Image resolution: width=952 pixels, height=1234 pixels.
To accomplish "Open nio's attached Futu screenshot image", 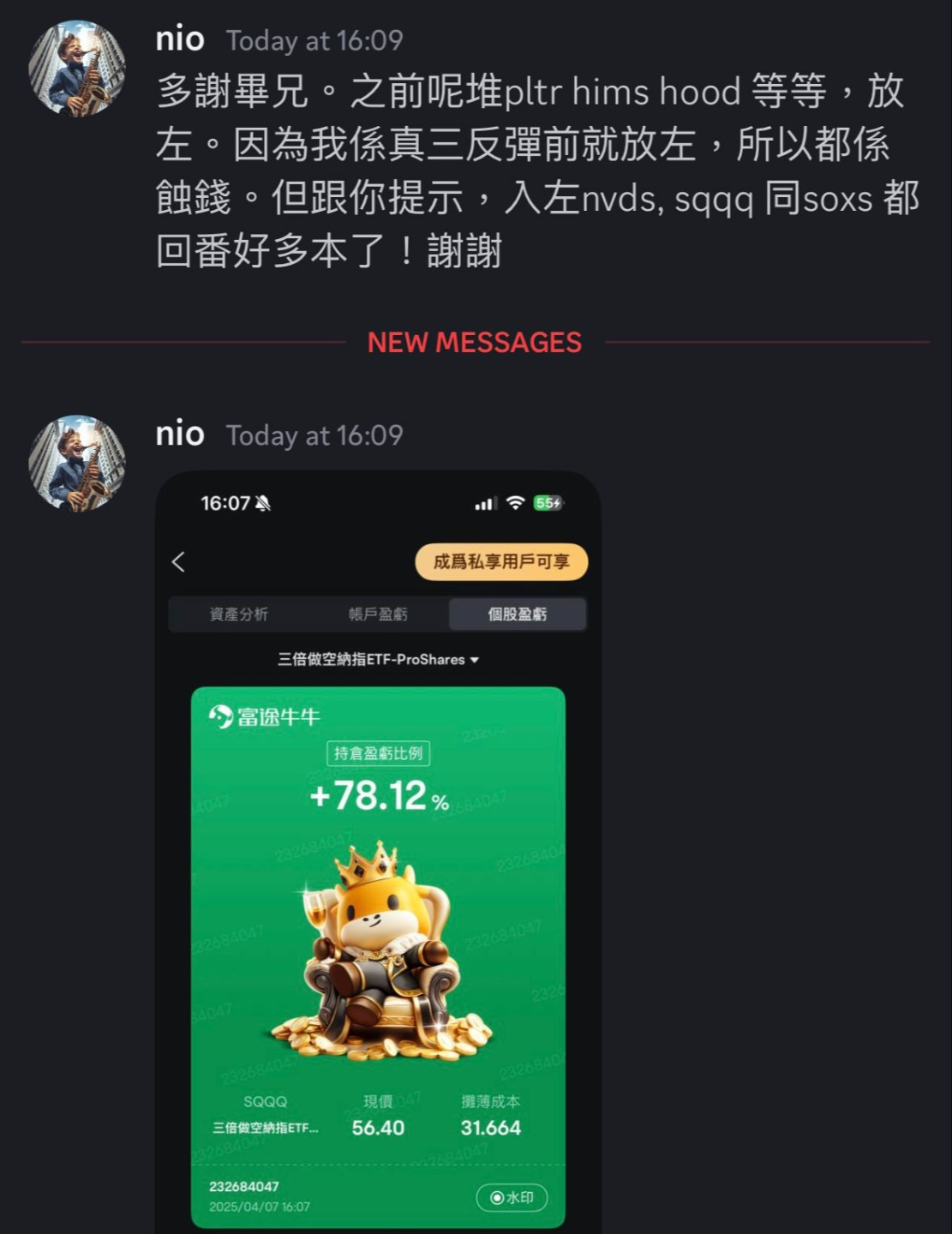I will (378, 852).
